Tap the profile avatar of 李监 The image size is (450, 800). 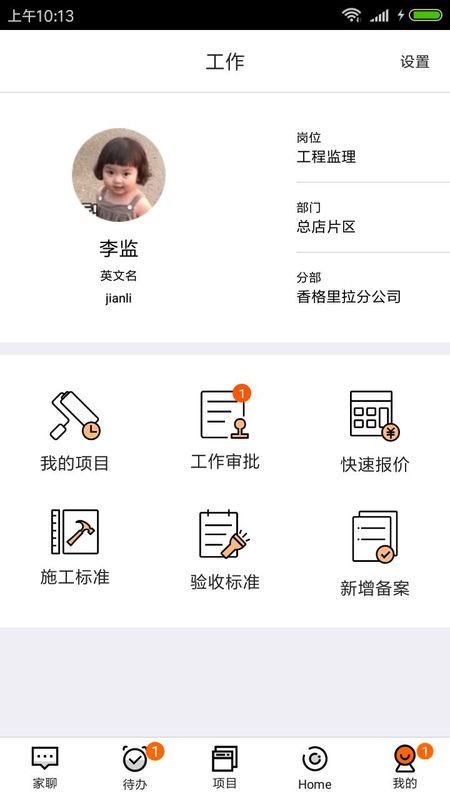[x=118, y=174]
